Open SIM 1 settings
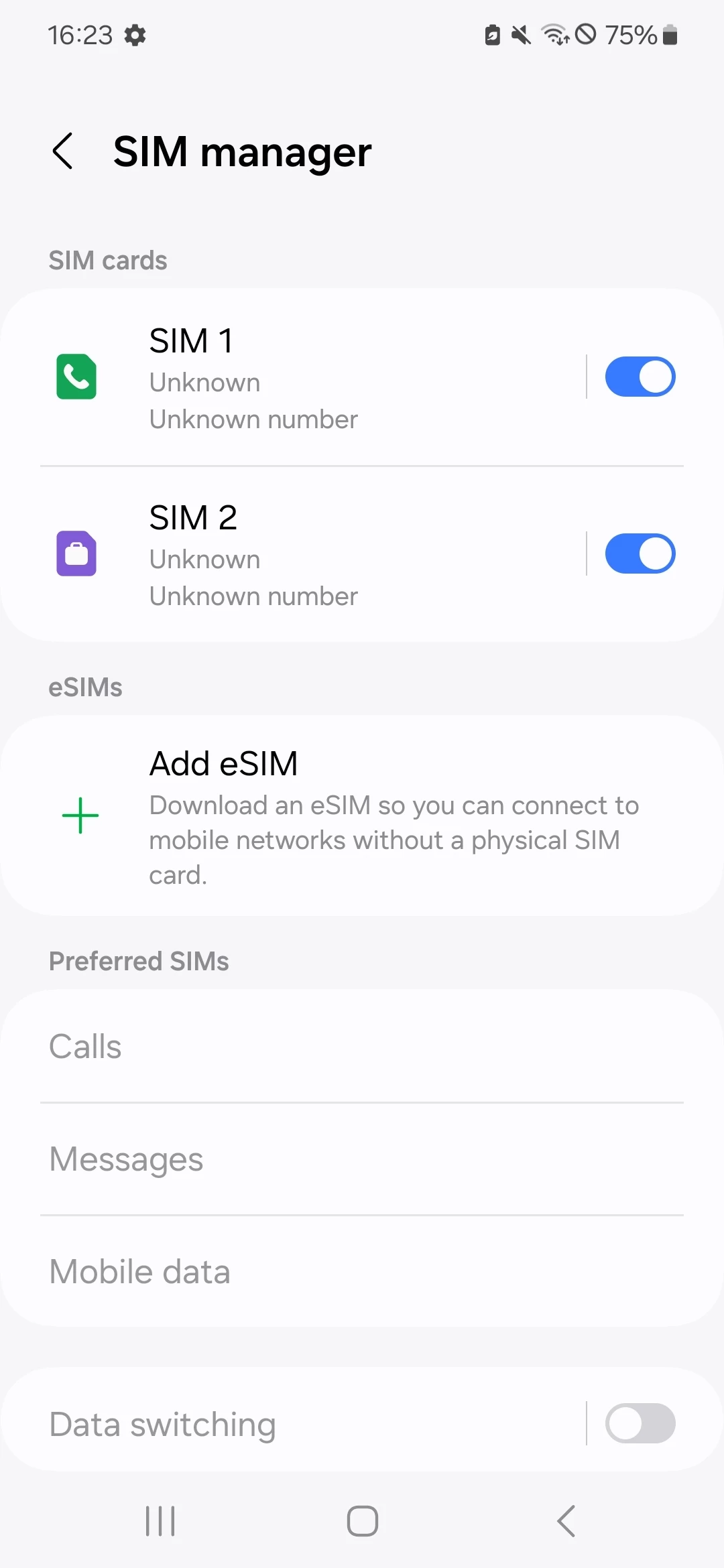724x1568 pixels. coord(295,377)
